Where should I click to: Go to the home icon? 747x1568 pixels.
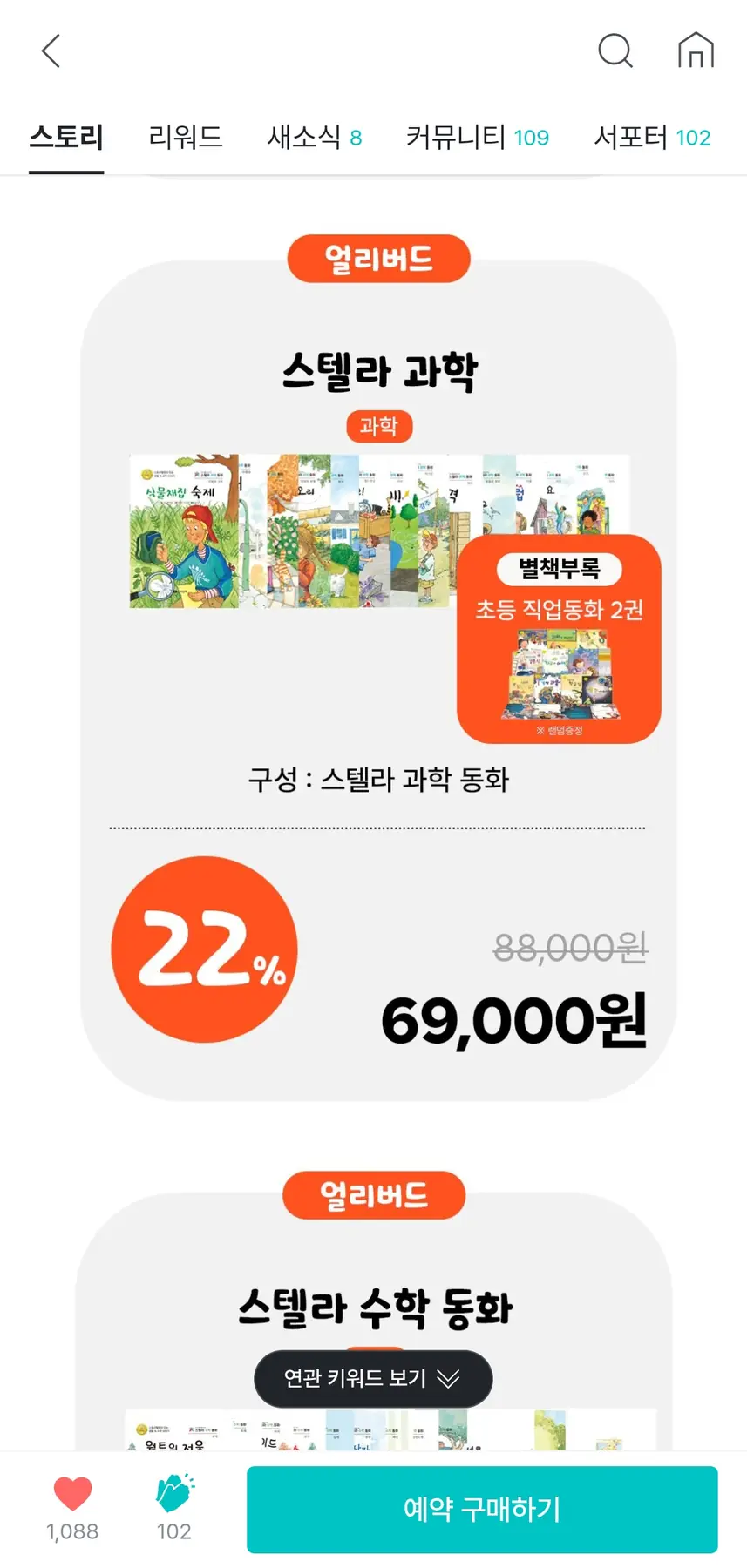click(696, 51)
